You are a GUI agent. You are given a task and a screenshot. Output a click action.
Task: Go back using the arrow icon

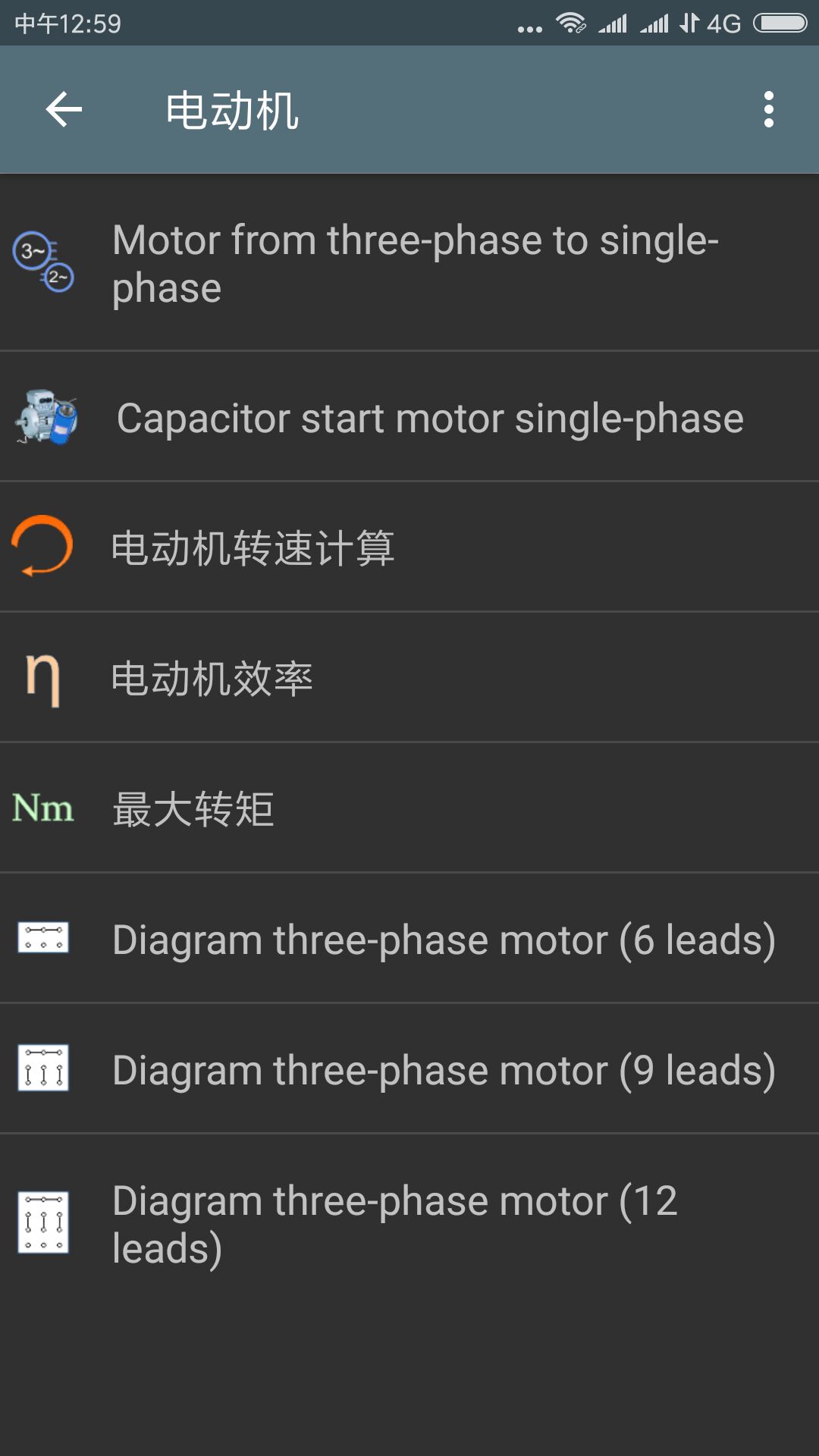(64, 110)
